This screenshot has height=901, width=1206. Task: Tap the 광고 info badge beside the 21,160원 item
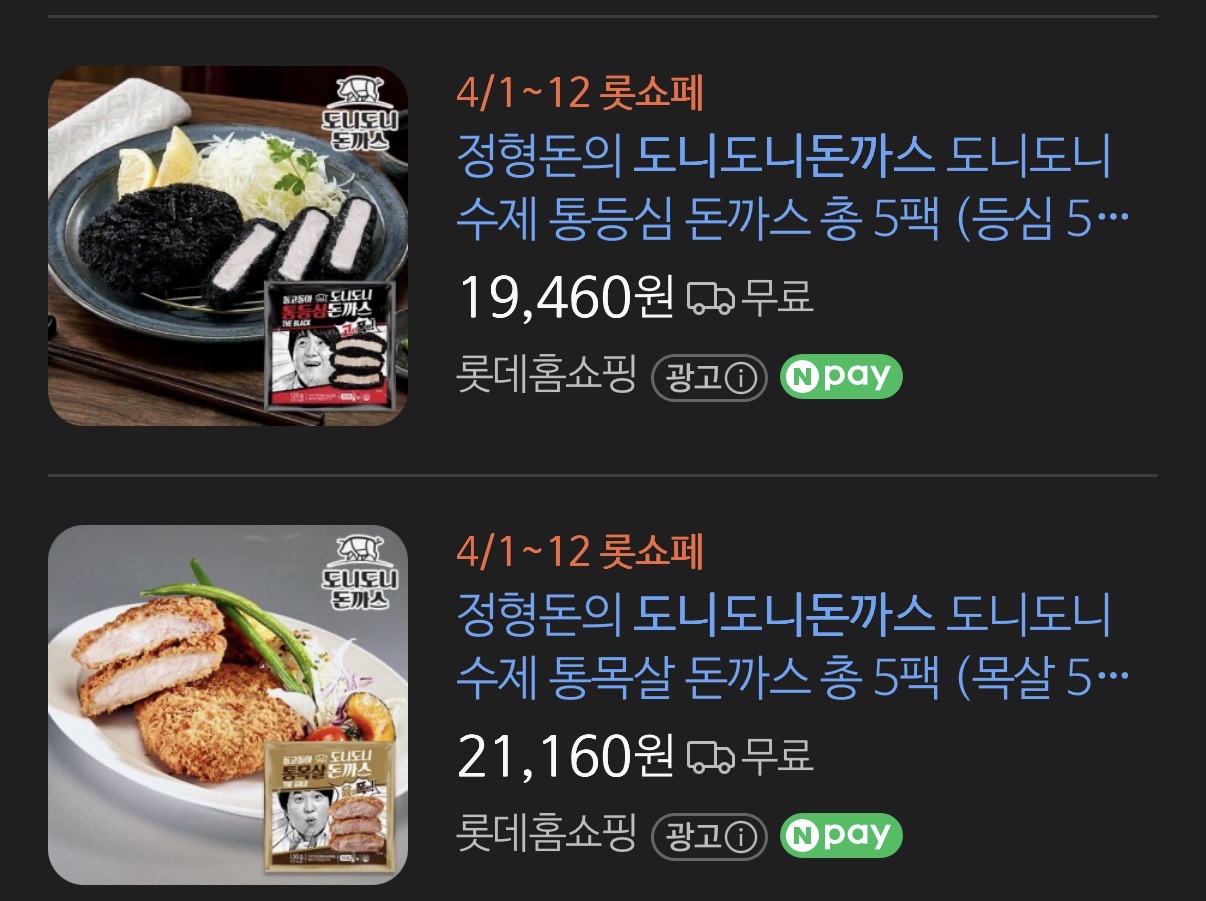[709, 837]
